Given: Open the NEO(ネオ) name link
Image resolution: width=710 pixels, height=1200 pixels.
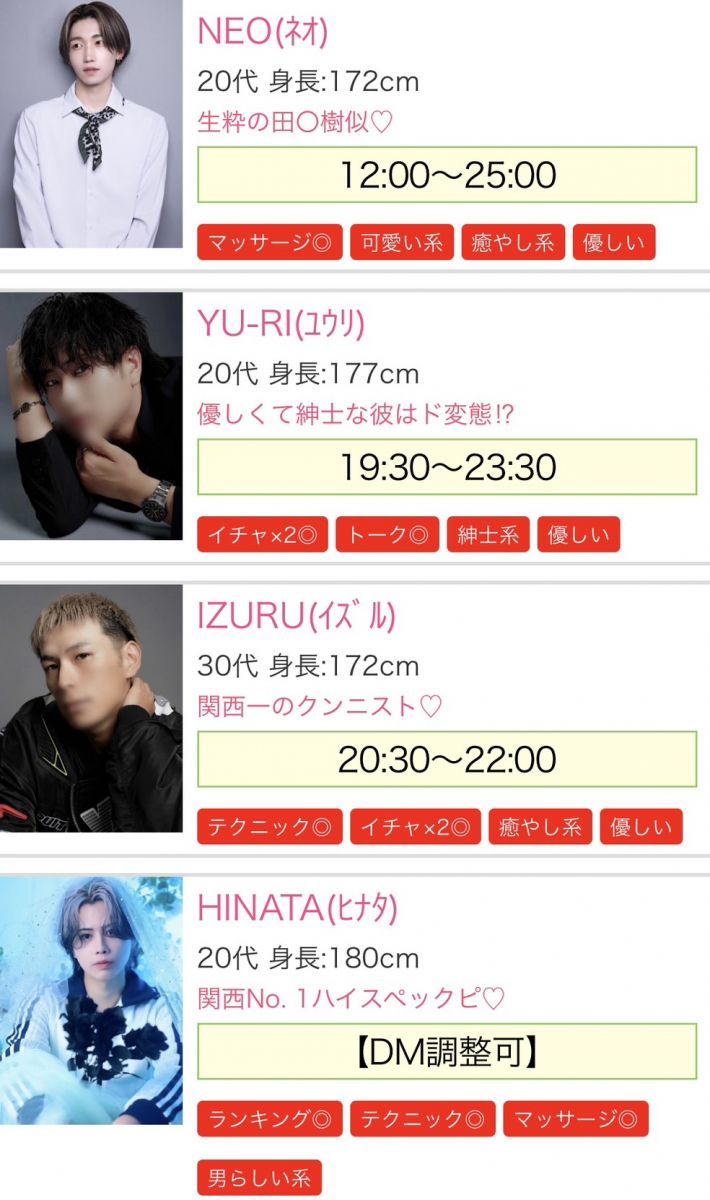Looking at the screenshot, I should coord(263,31).
